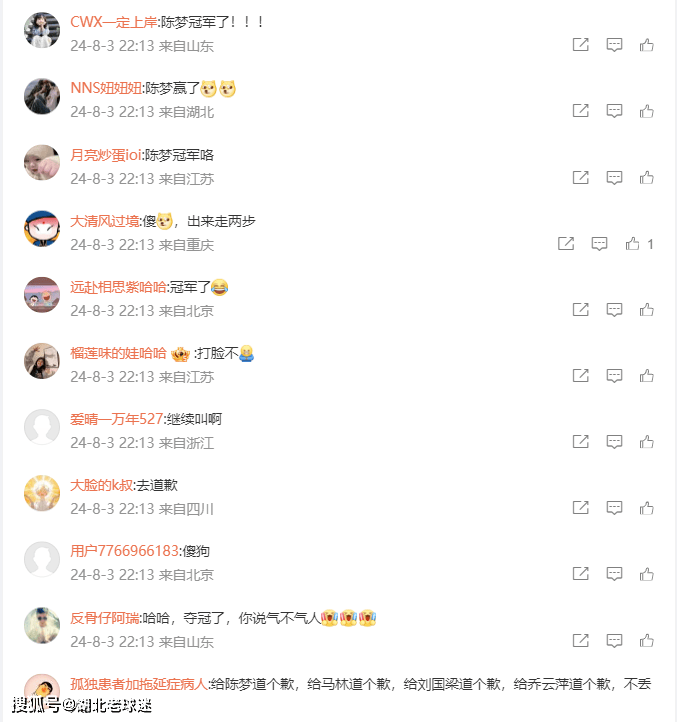677x722 pixels.
Task: Open 月亮炒蛋ioi's username link
Action: 105,155
